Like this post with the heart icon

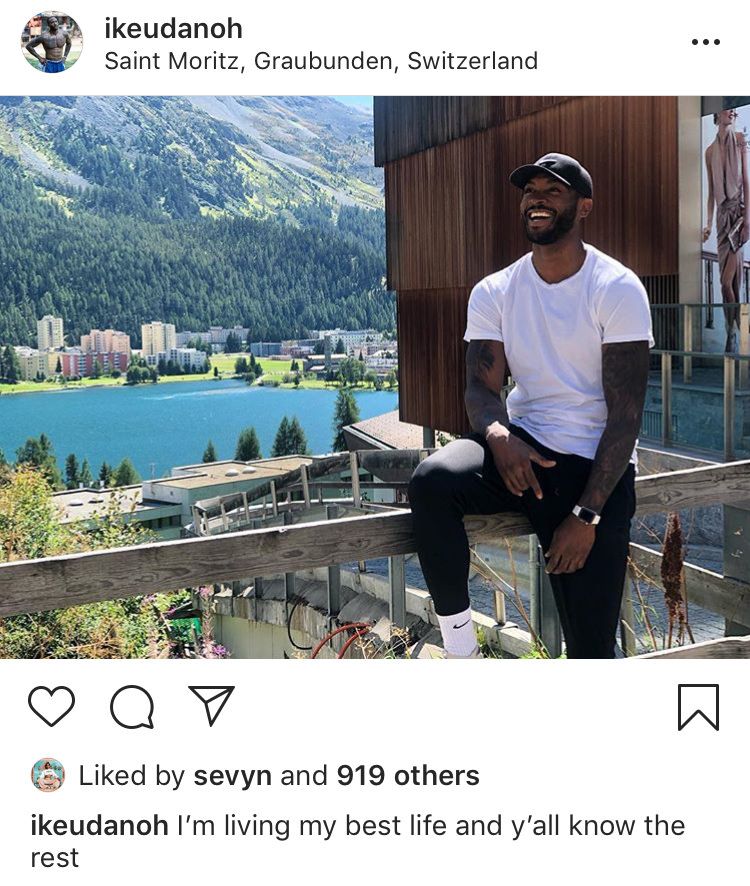tap(51, 706)
